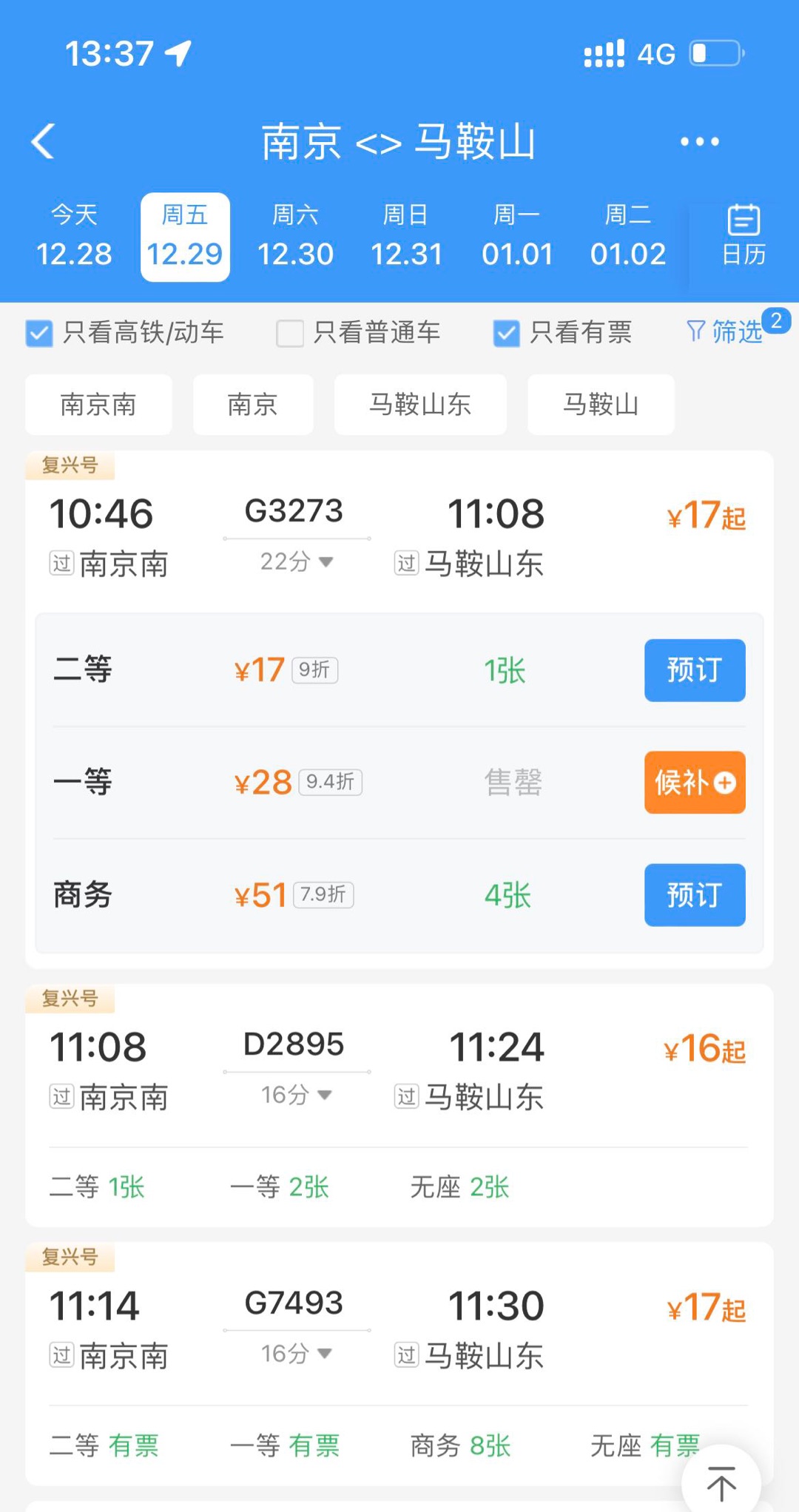Uncheck 只看有票 filter
The height and width of the screenshot is (1512, 799).
point(562,333)
